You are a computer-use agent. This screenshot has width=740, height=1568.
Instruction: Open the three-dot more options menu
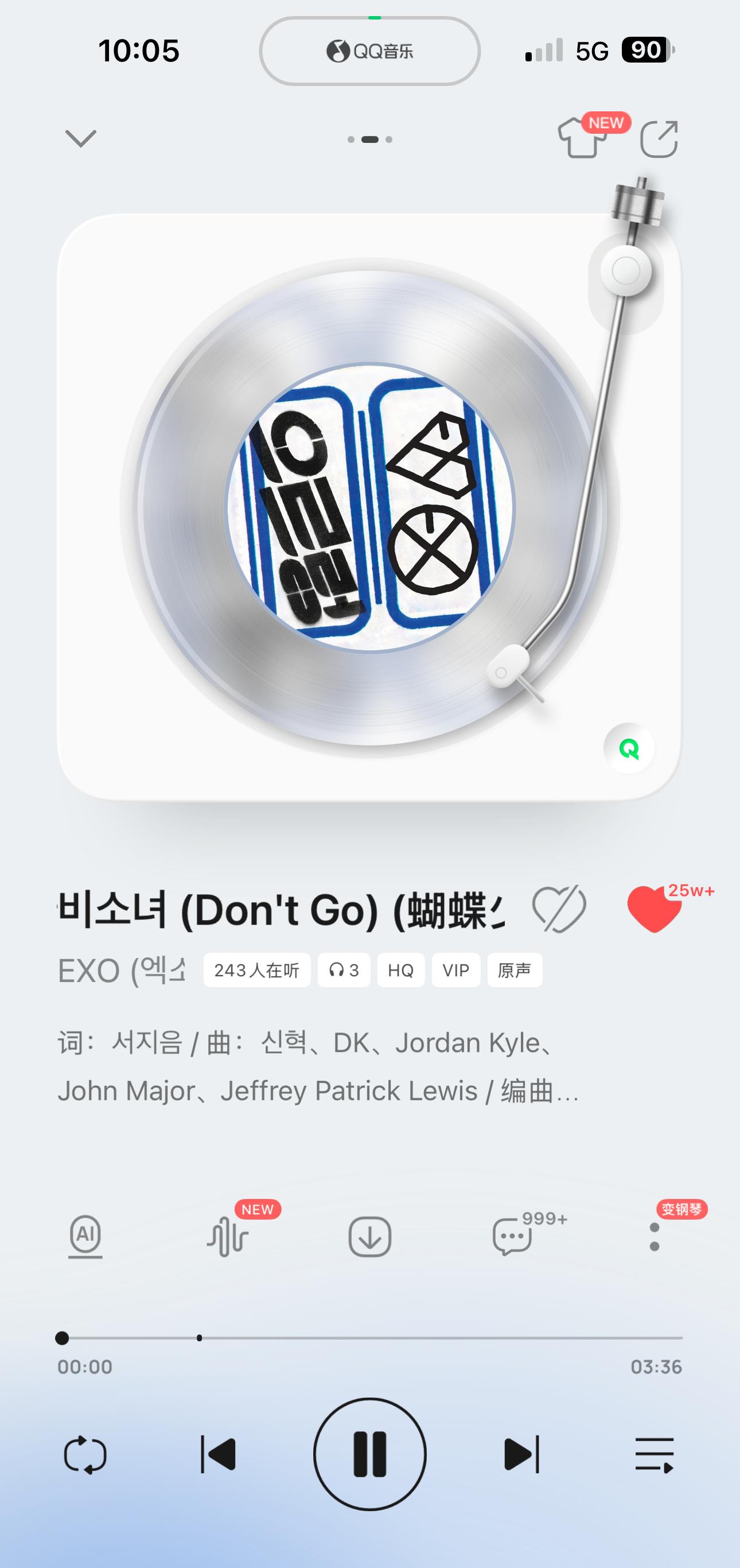coord(654,1236)
